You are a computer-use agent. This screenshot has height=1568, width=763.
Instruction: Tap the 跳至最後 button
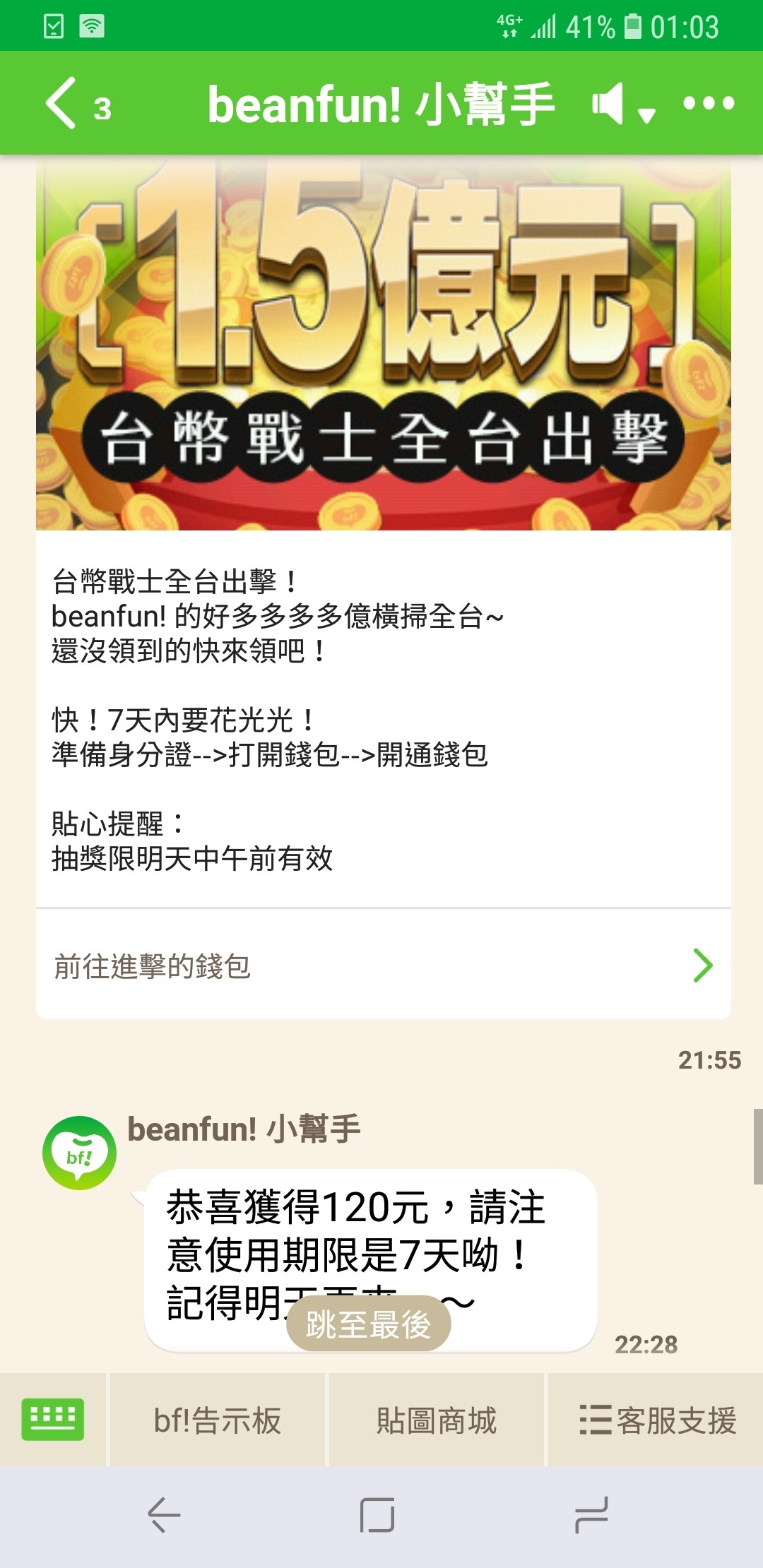click(x=370, y=1323)
